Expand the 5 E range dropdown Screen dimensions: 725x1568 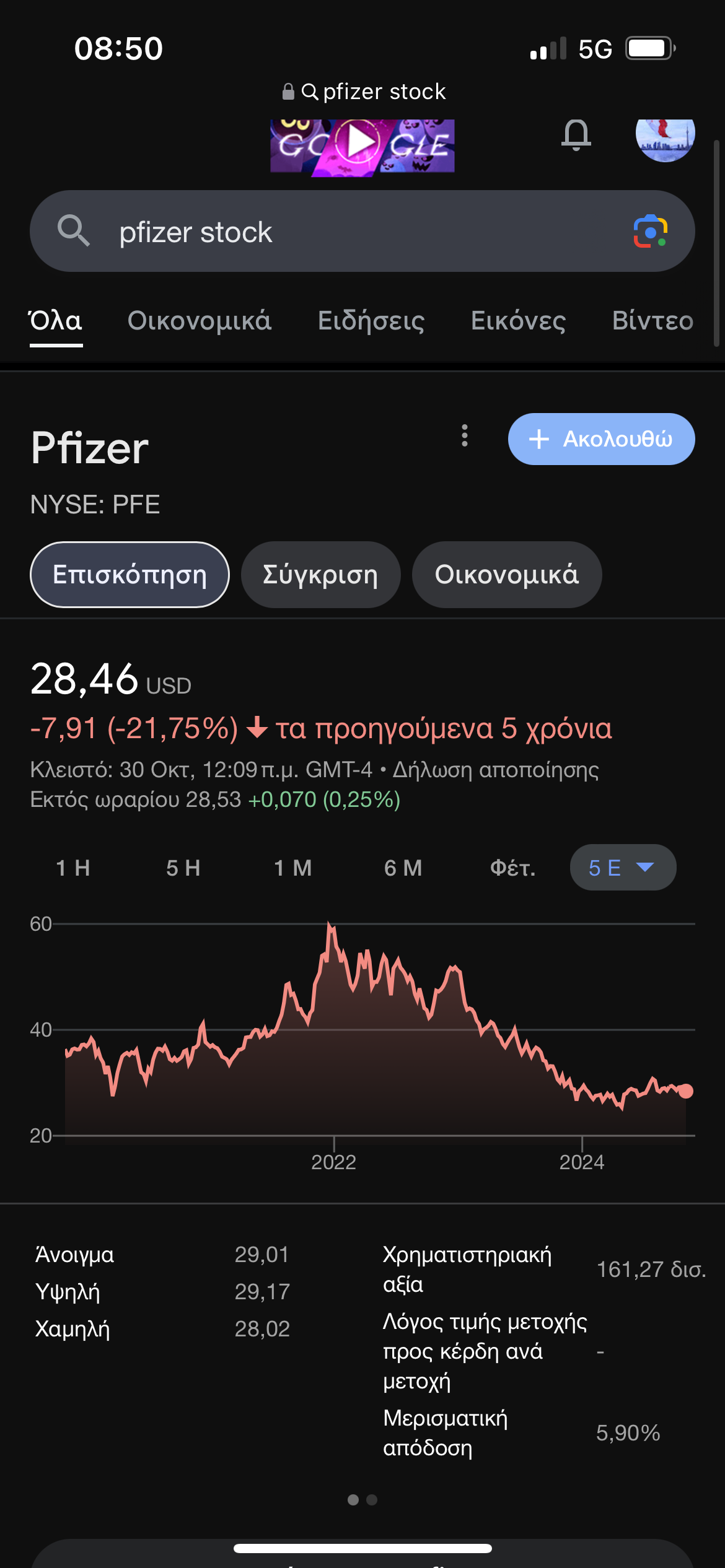coord(622,868)
